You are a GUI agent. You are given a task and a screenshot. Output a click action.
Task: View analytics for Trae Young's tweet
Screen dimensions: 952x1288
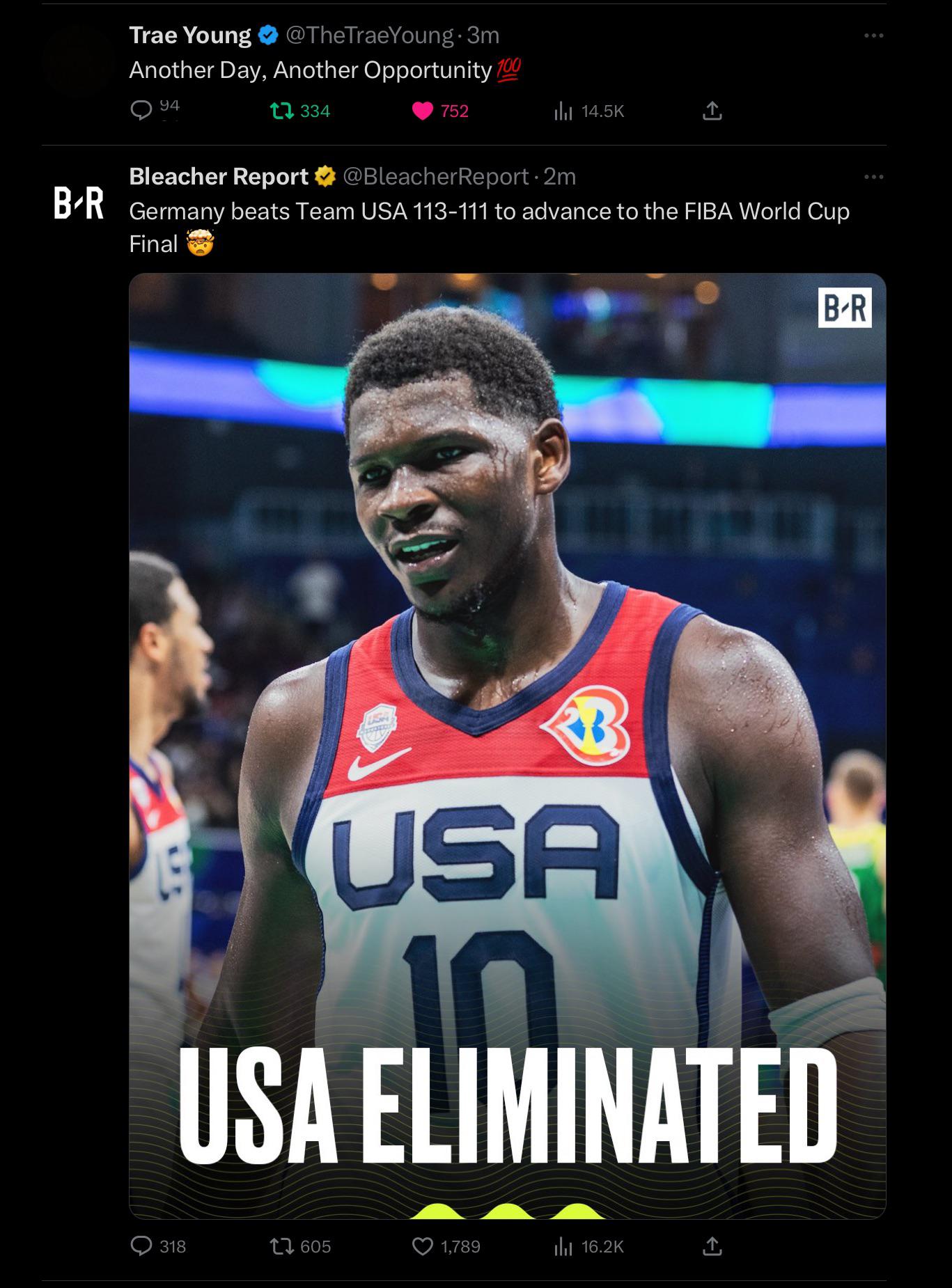(563, 111)
